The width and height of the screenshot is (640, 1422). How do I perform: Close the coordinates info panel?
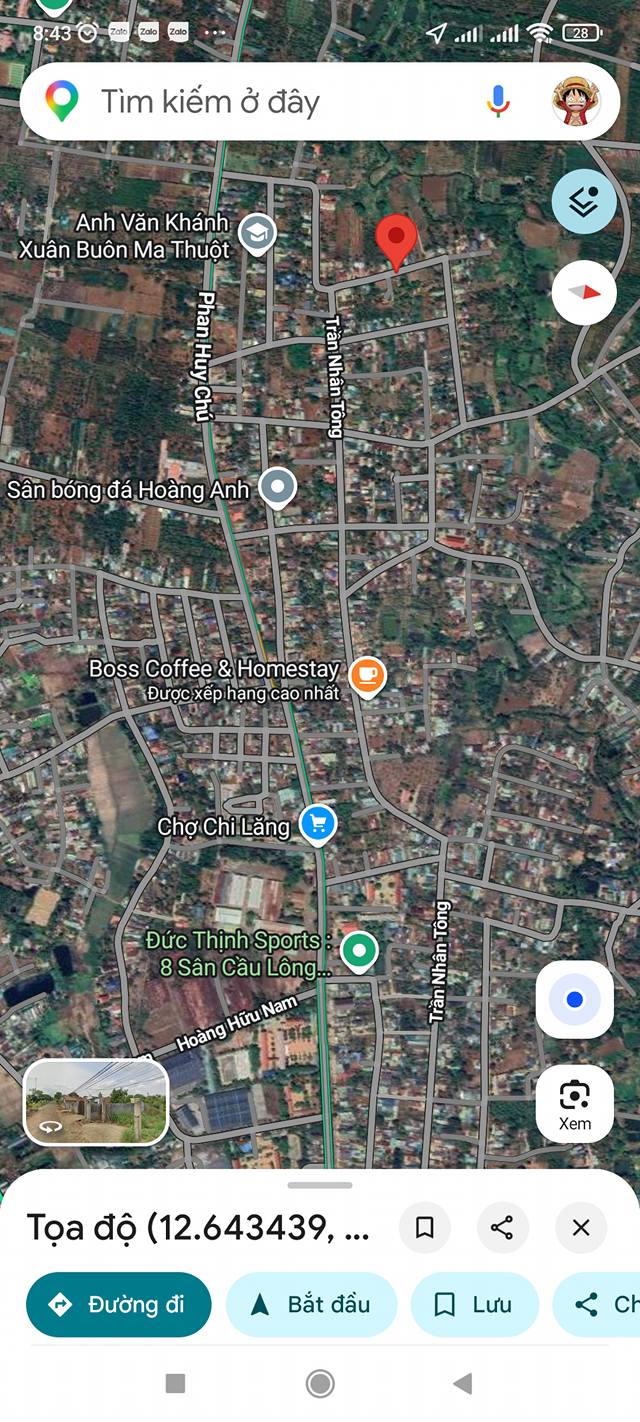[581, 1228]
